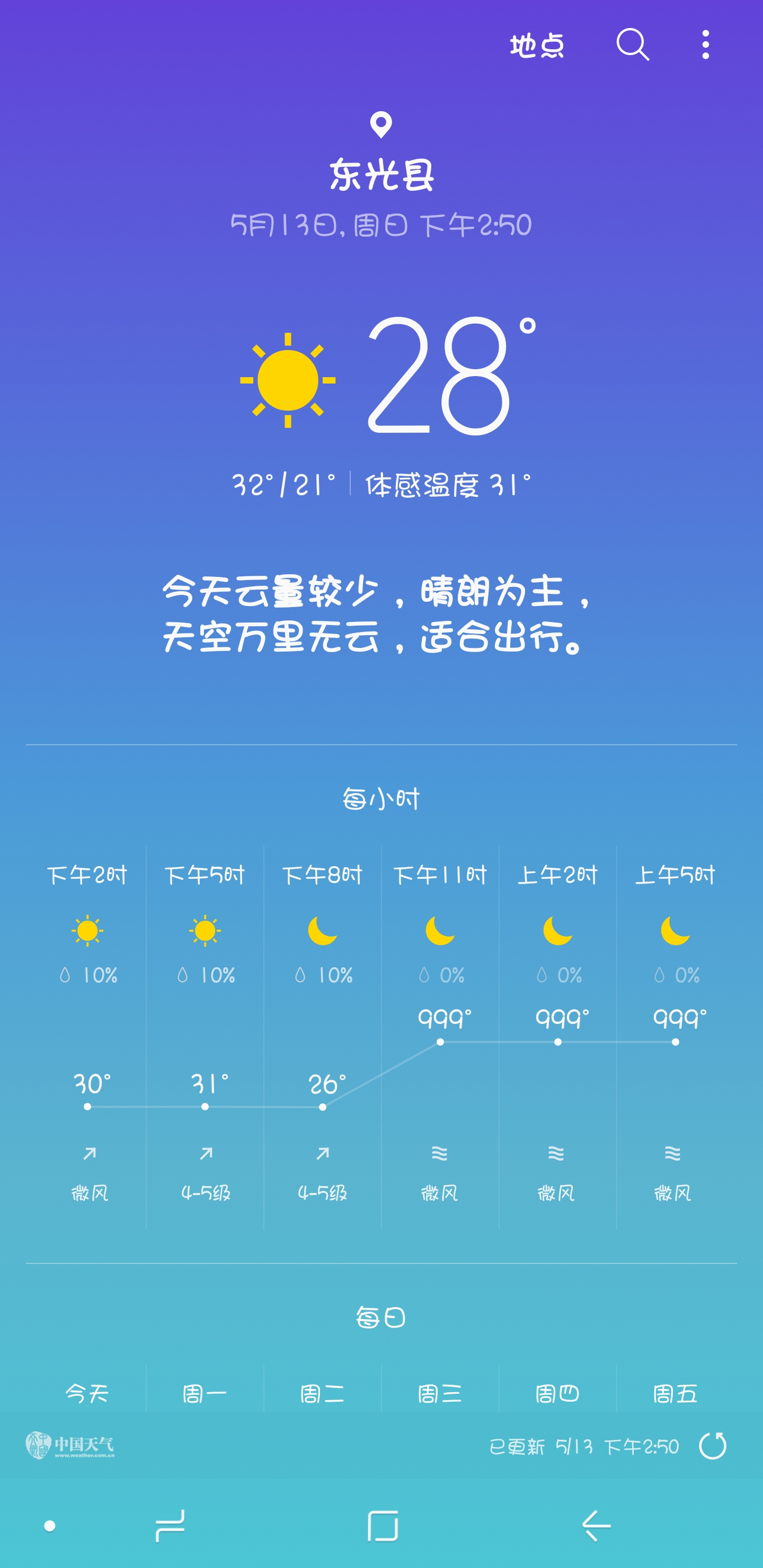Screen dimensions: 763x1568
Task: Search for a city with magnifier icon
Action: pos(633,44)
